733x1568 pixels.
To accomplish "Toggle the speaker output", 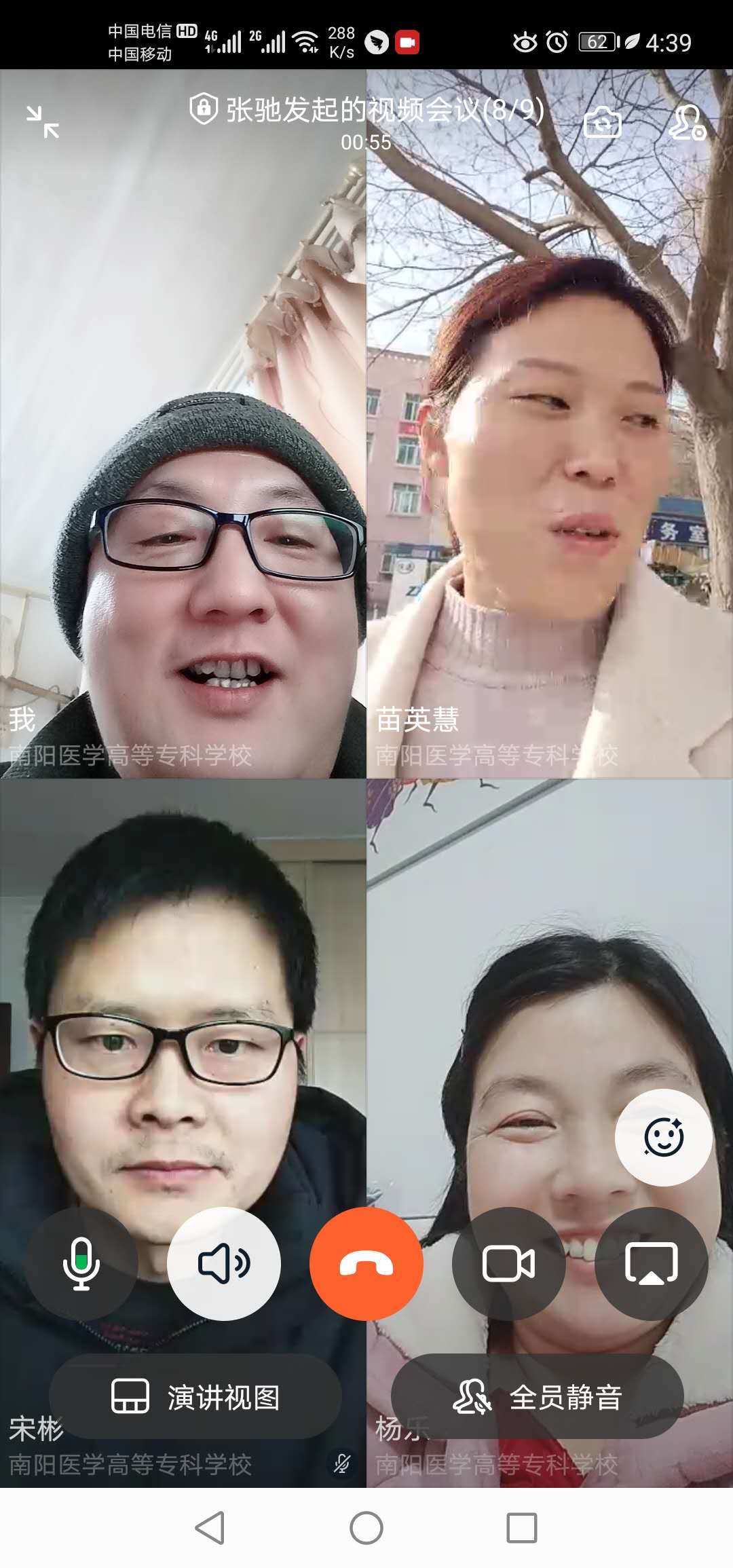I will pyautogui.click(x=224, y=1264).
